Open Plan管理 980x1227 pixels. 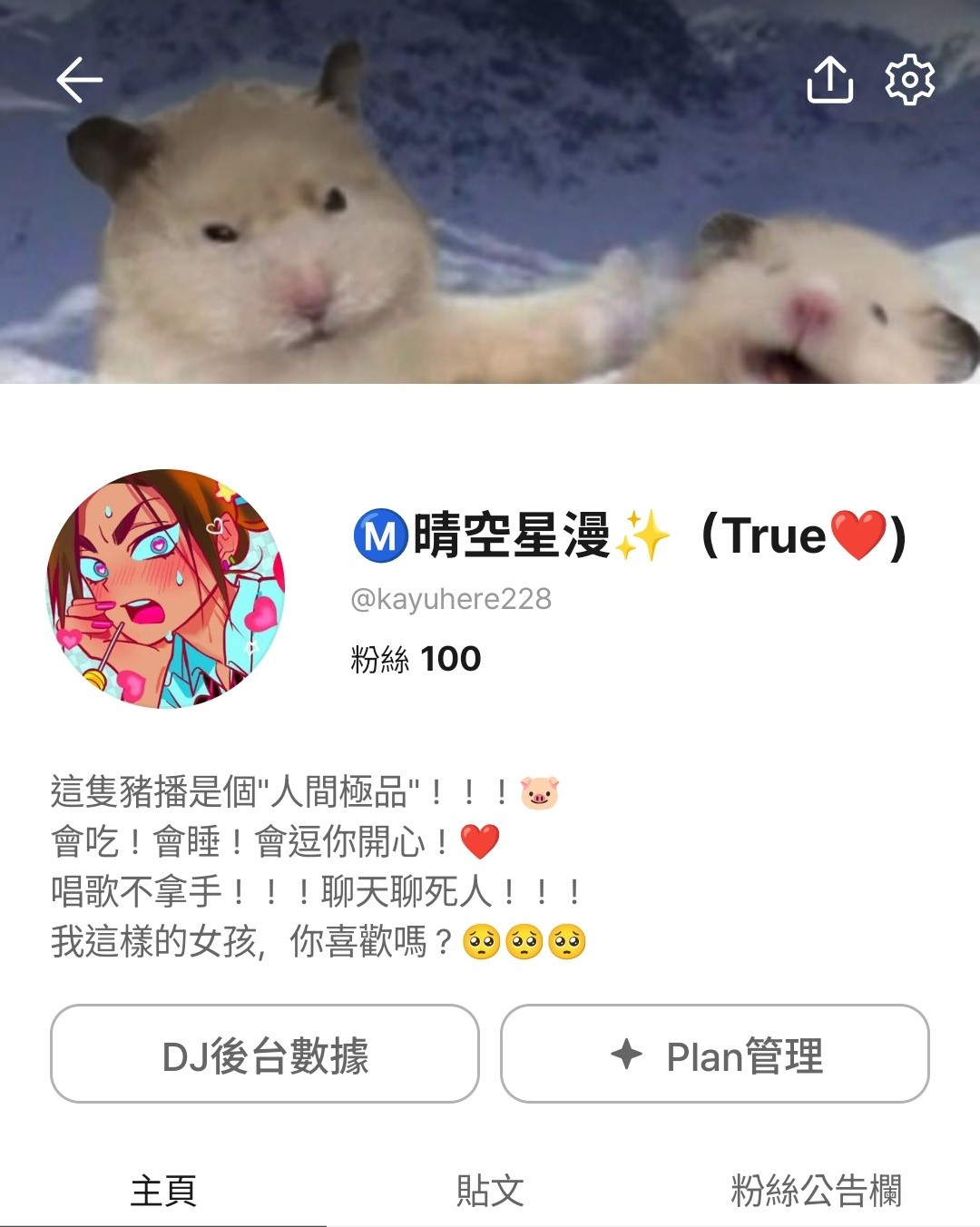[715, 1055]
